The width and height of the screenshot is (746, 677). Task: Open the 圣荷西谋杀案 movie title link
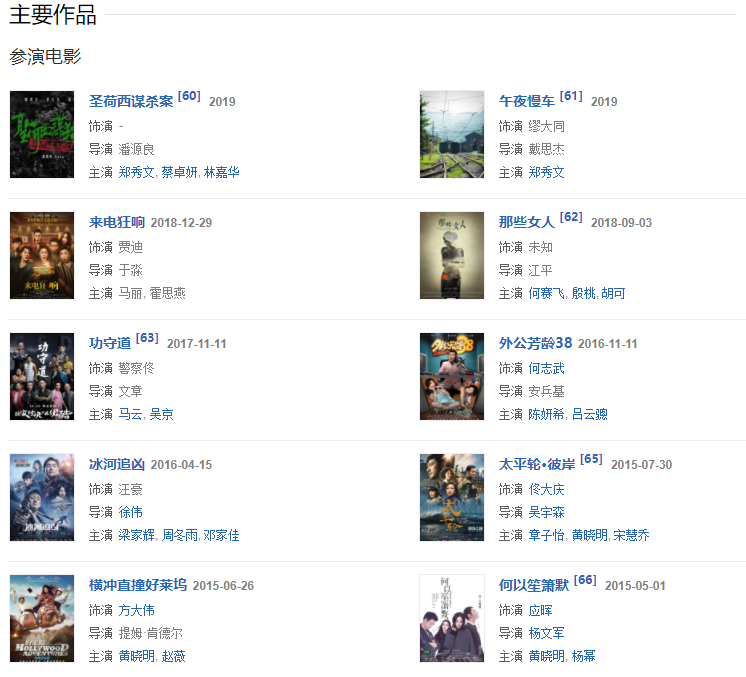131,101
